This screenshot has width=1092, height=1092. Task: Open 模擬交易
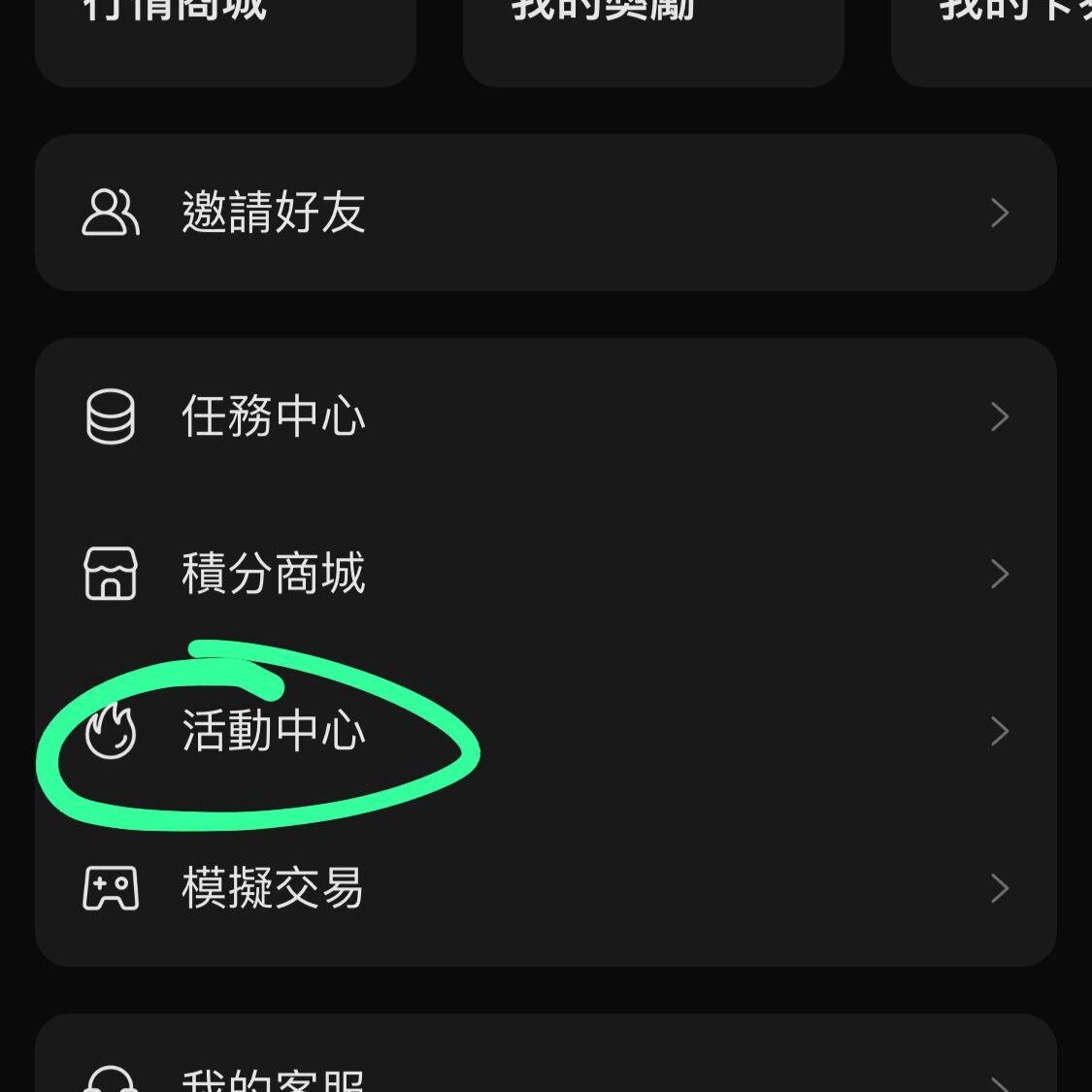[544, 888]
